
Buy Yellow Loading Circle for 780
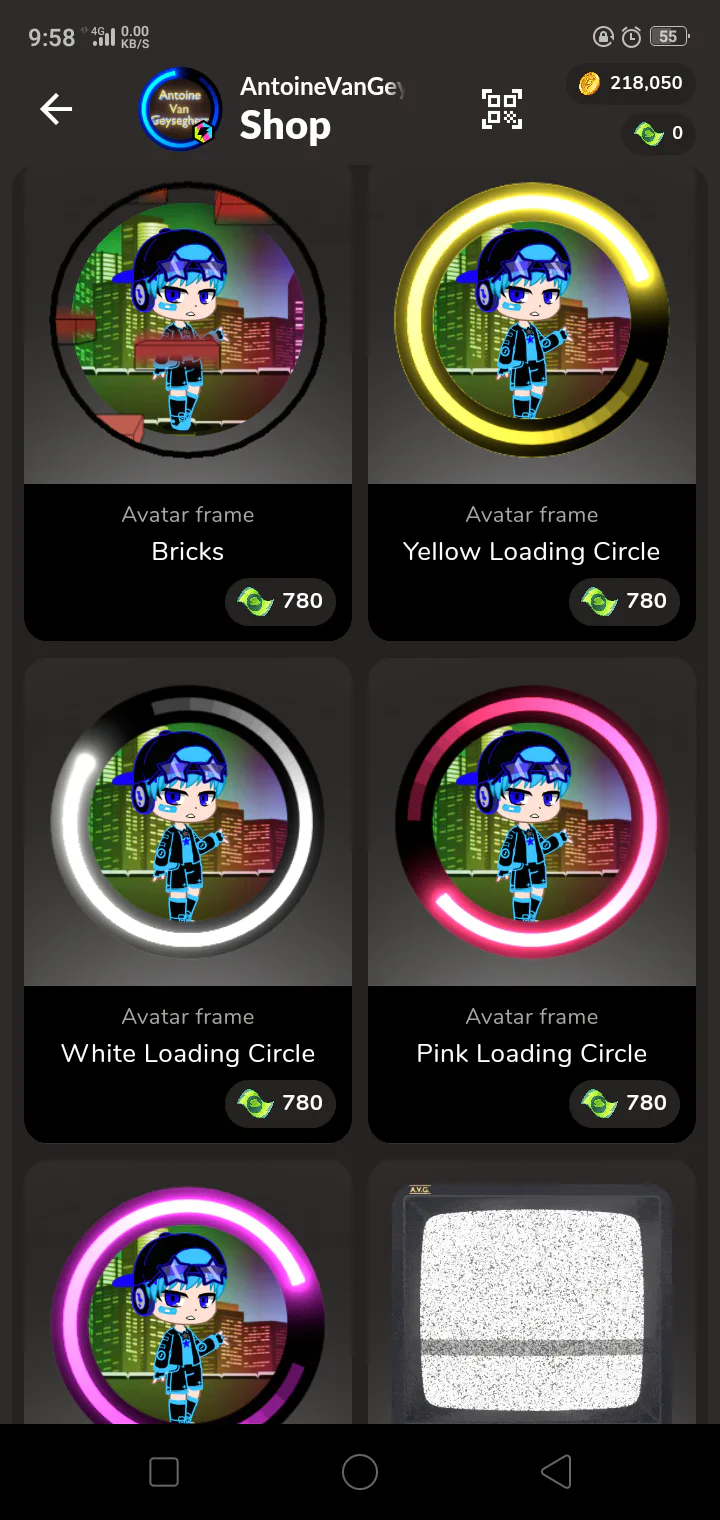(x=624, y=601)
